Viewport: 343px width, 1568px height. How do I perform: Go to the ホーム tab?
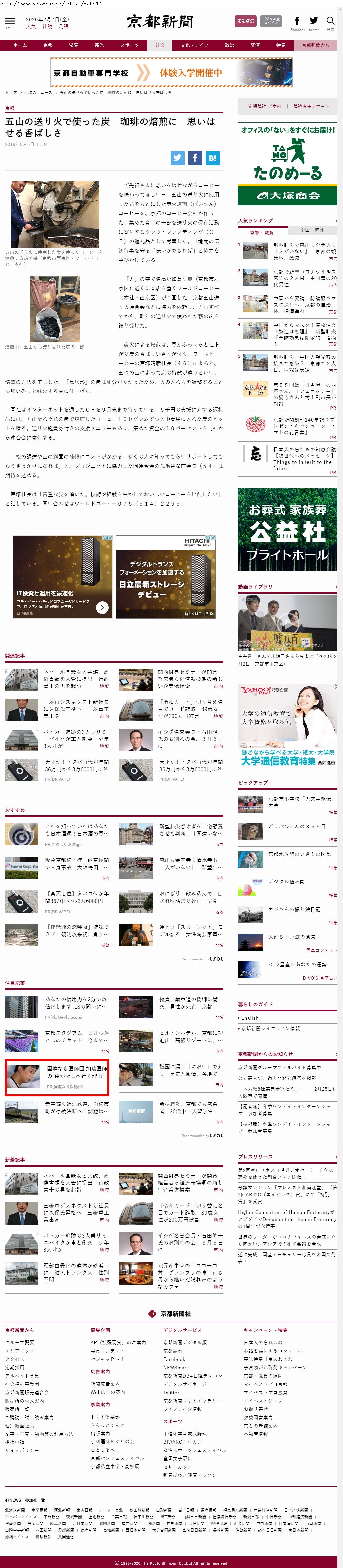point(20,45)
